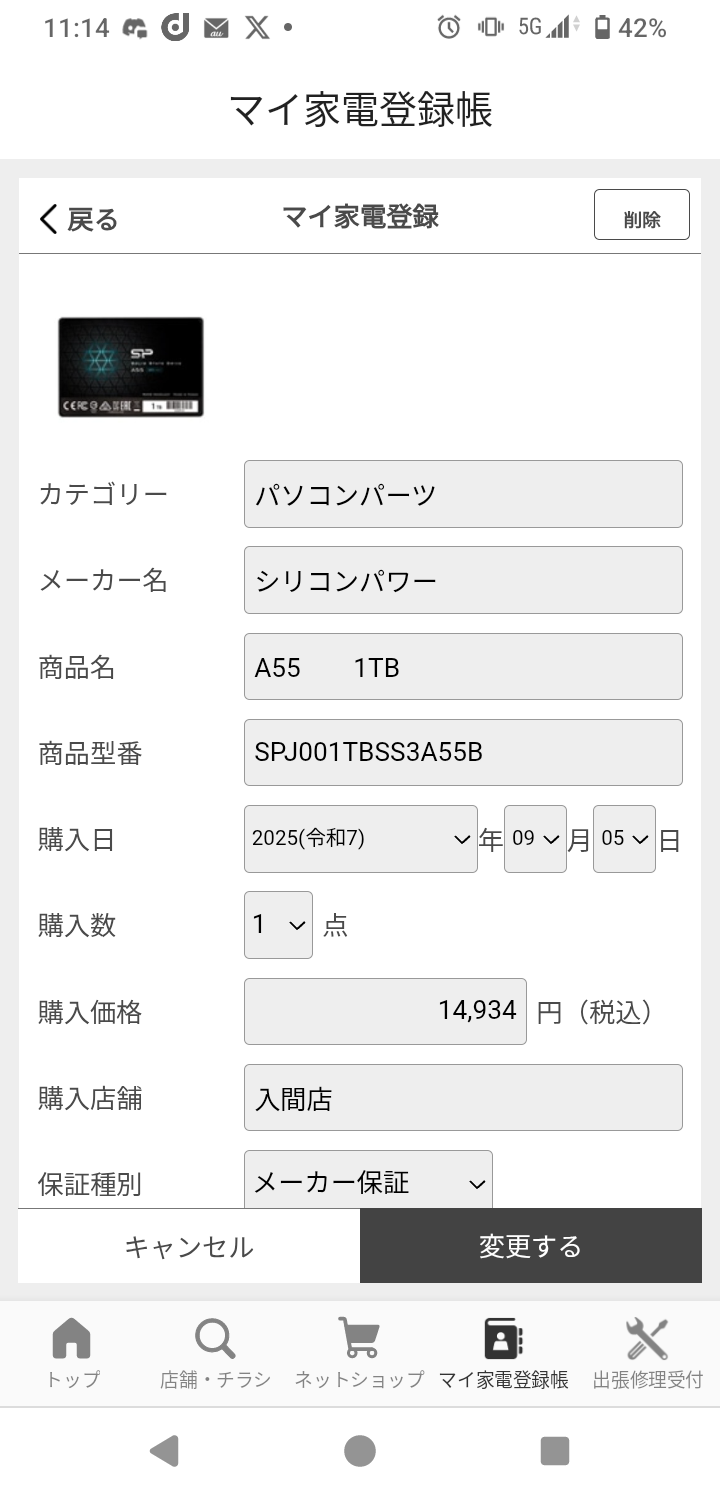Edit the 商品型番 model number field
Screen dimensions: 720x1496
(463, 752)
